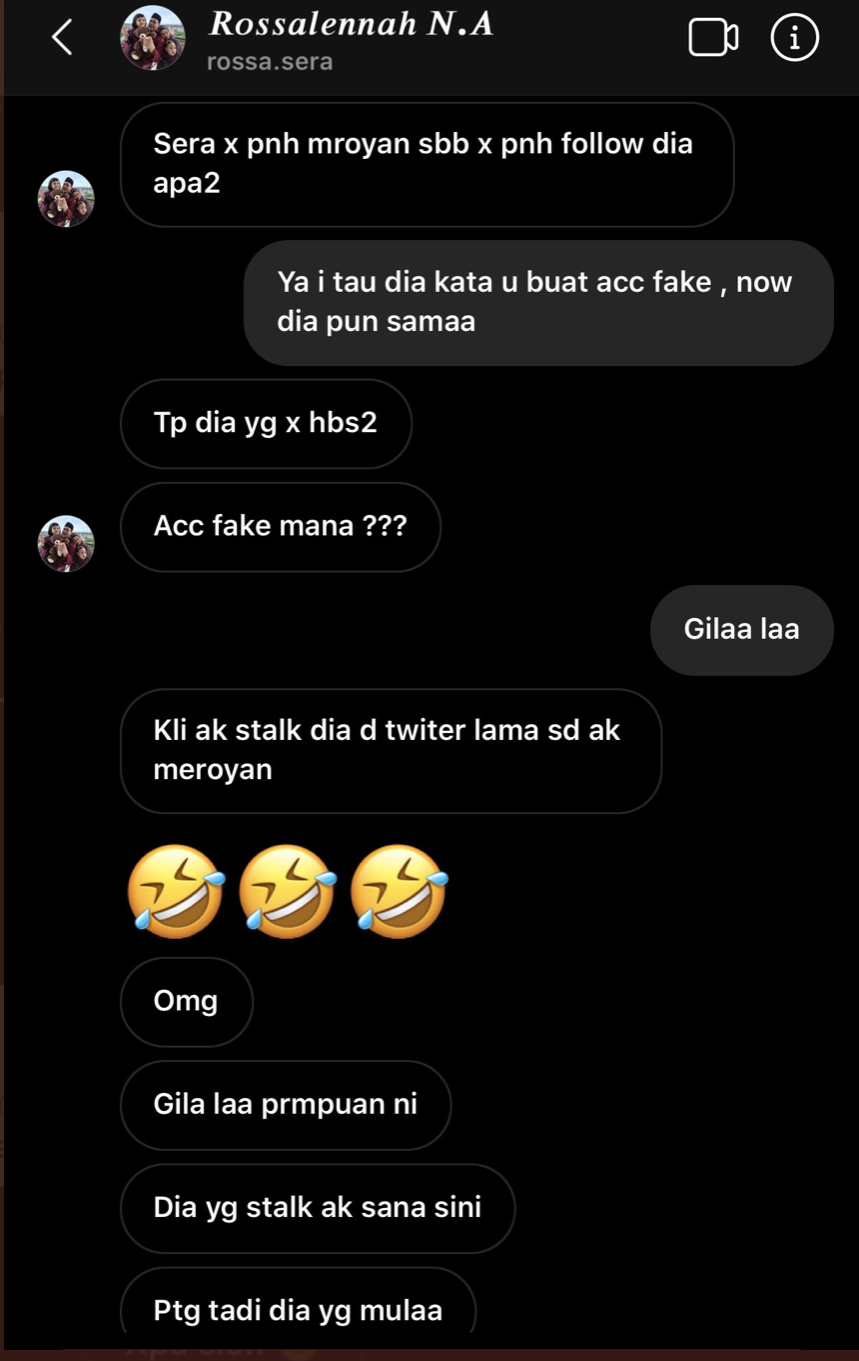Screen dimensions: 859x1361
Task: Start a video call with Rossalennah
Action: click(x=713, y=39)
